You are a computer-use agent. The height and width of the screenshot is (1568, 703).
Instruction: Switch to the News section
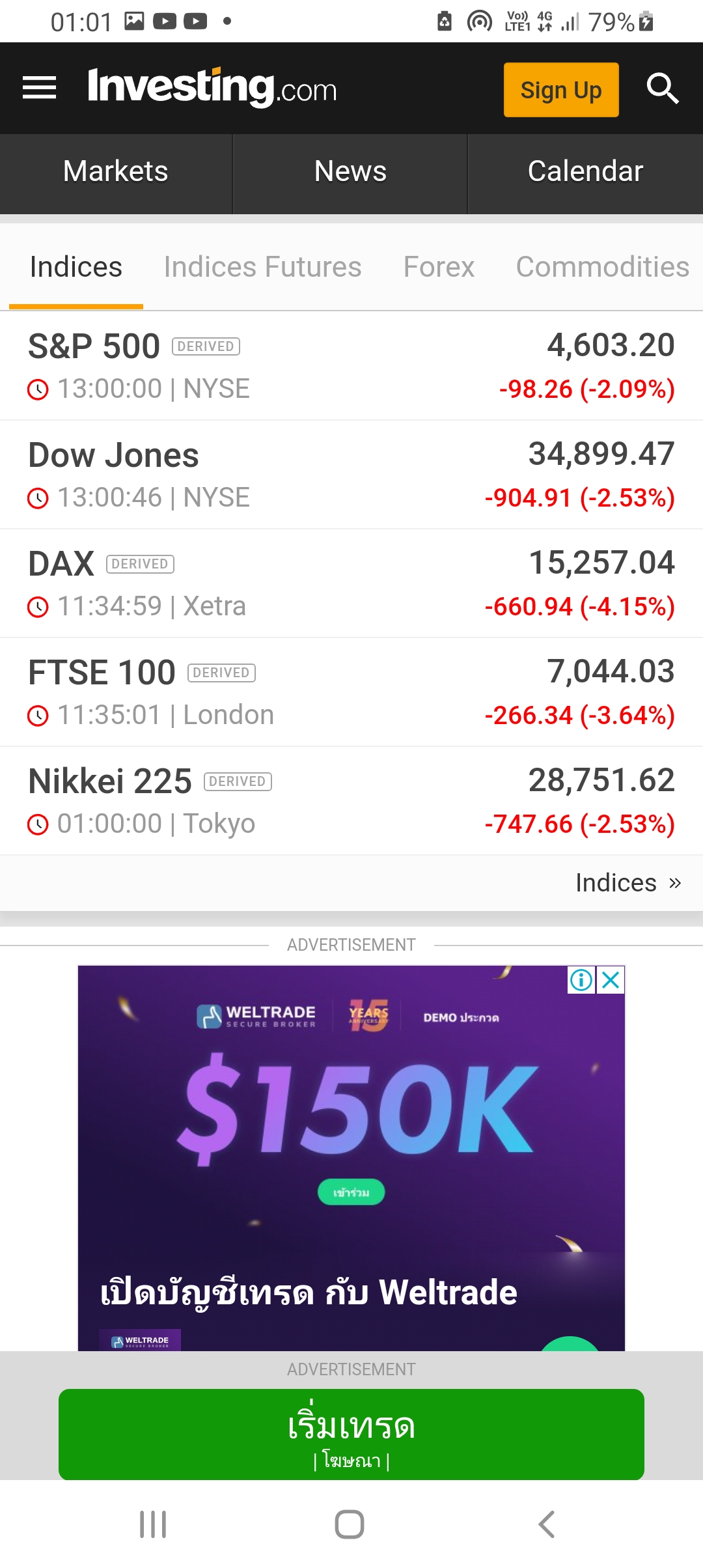(350, 172)
